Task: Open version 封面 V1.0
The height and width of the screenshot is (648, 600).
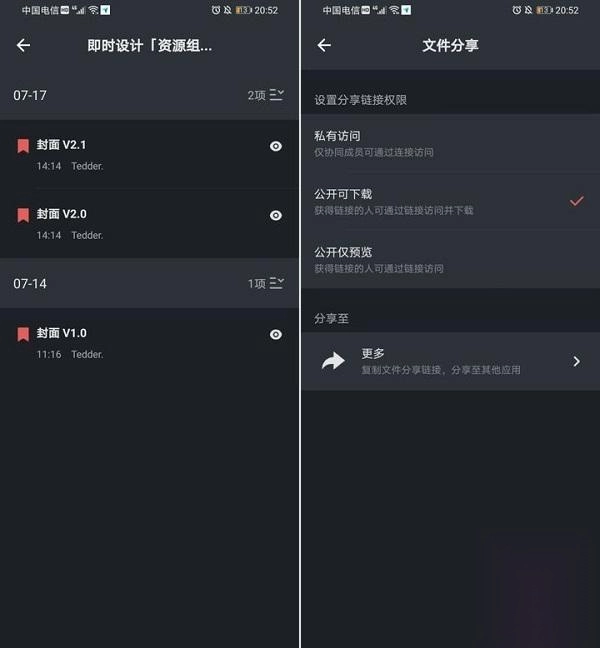Action: pos(120,343)
